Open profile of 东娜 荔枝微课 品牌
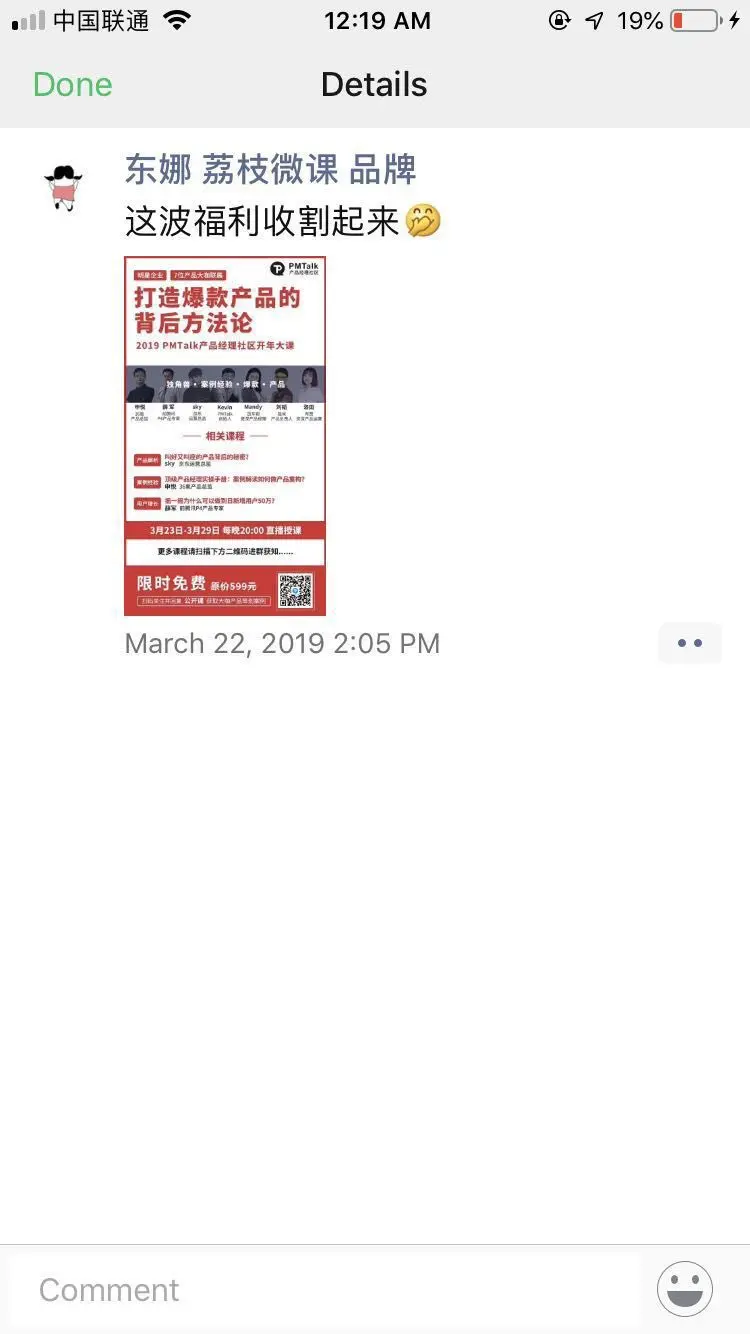The image size is (750, 1334). (x=270, y=169)
